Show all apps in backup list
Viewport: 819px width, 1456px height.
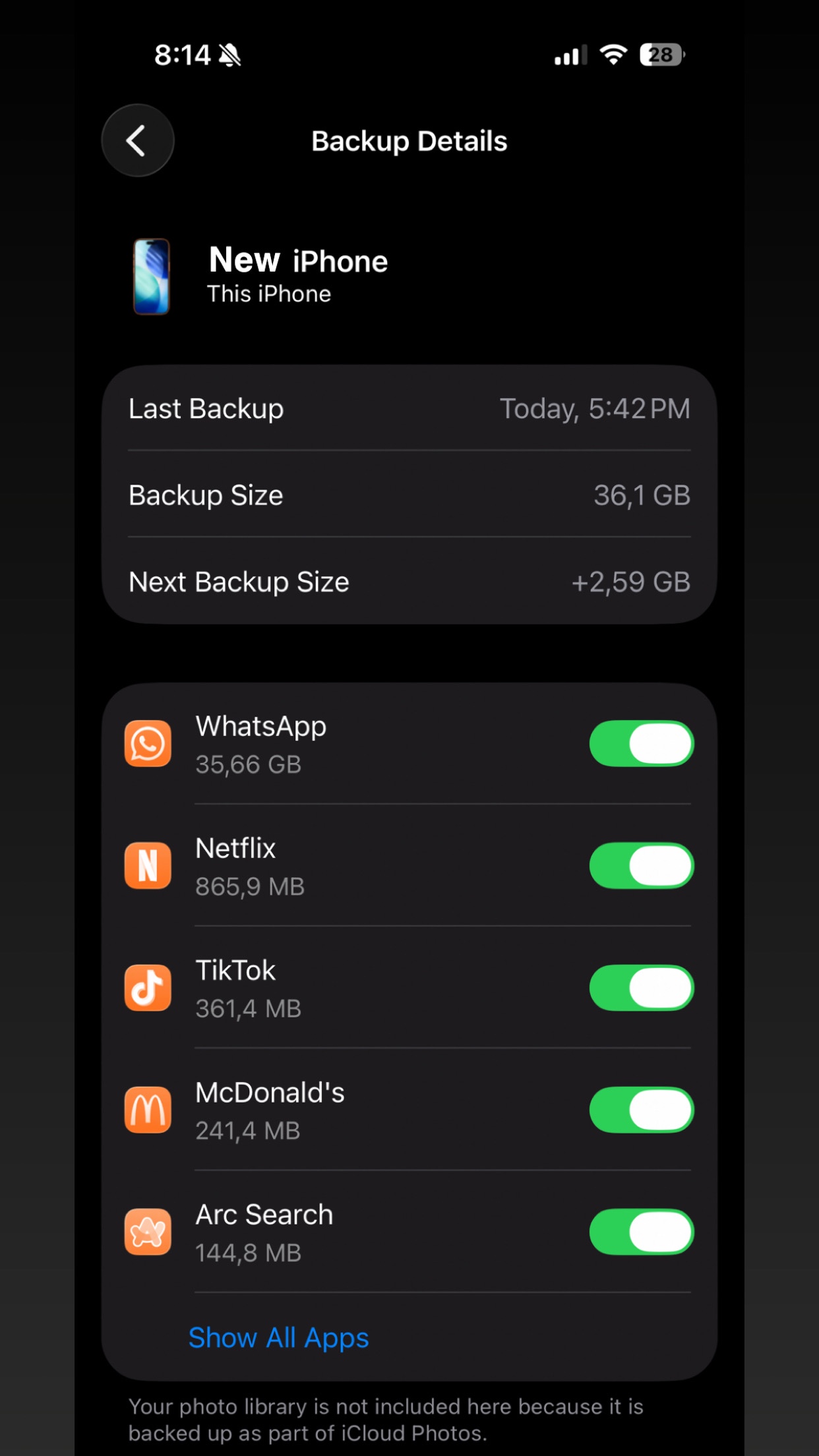click(278, 1338)
